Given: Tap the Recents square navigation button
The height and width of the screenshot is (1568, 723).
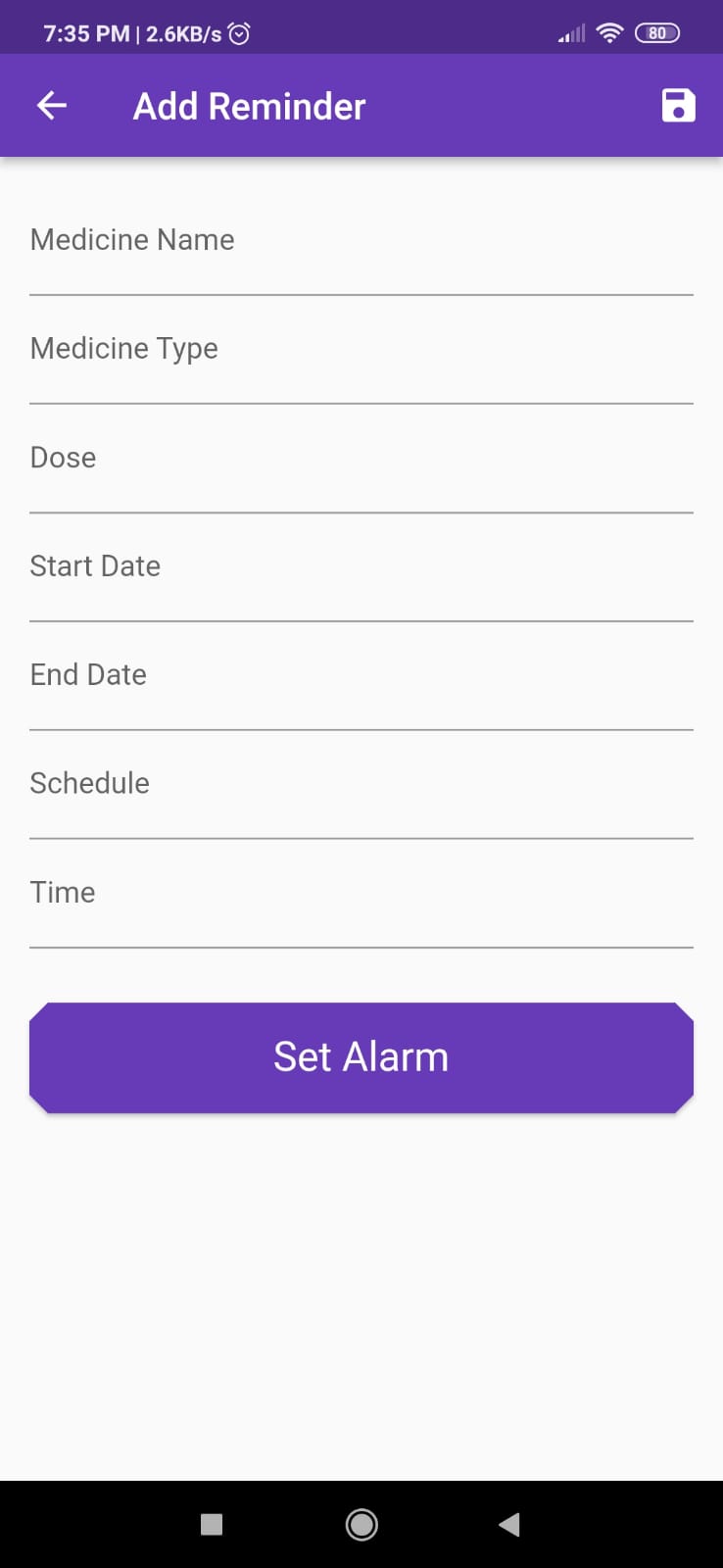Looking at the screenshot, I should coord(211,1525).
